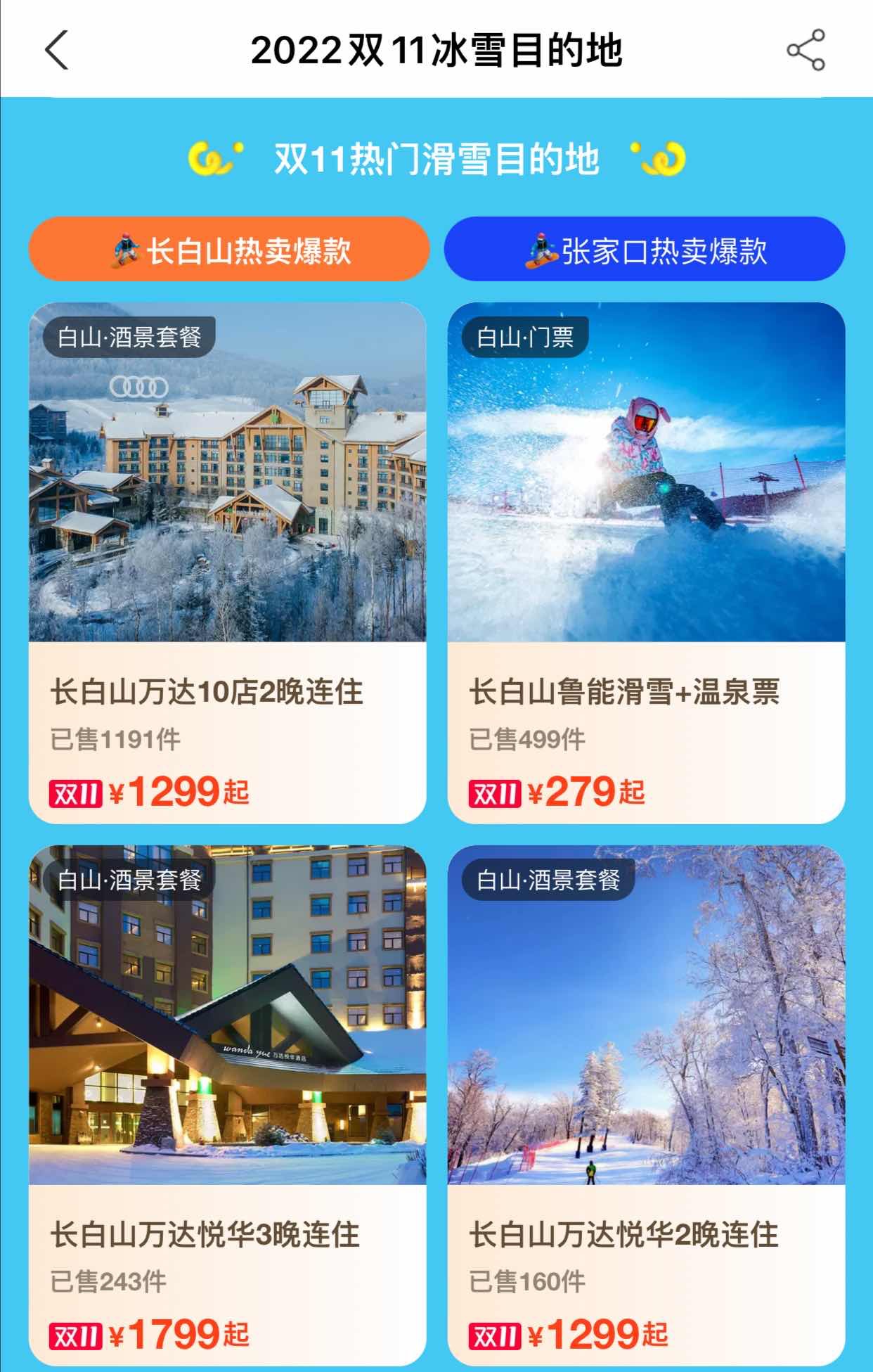View 长白山万达悦华2晚连住 package

pyautogui.click(x=646, y=1104)
